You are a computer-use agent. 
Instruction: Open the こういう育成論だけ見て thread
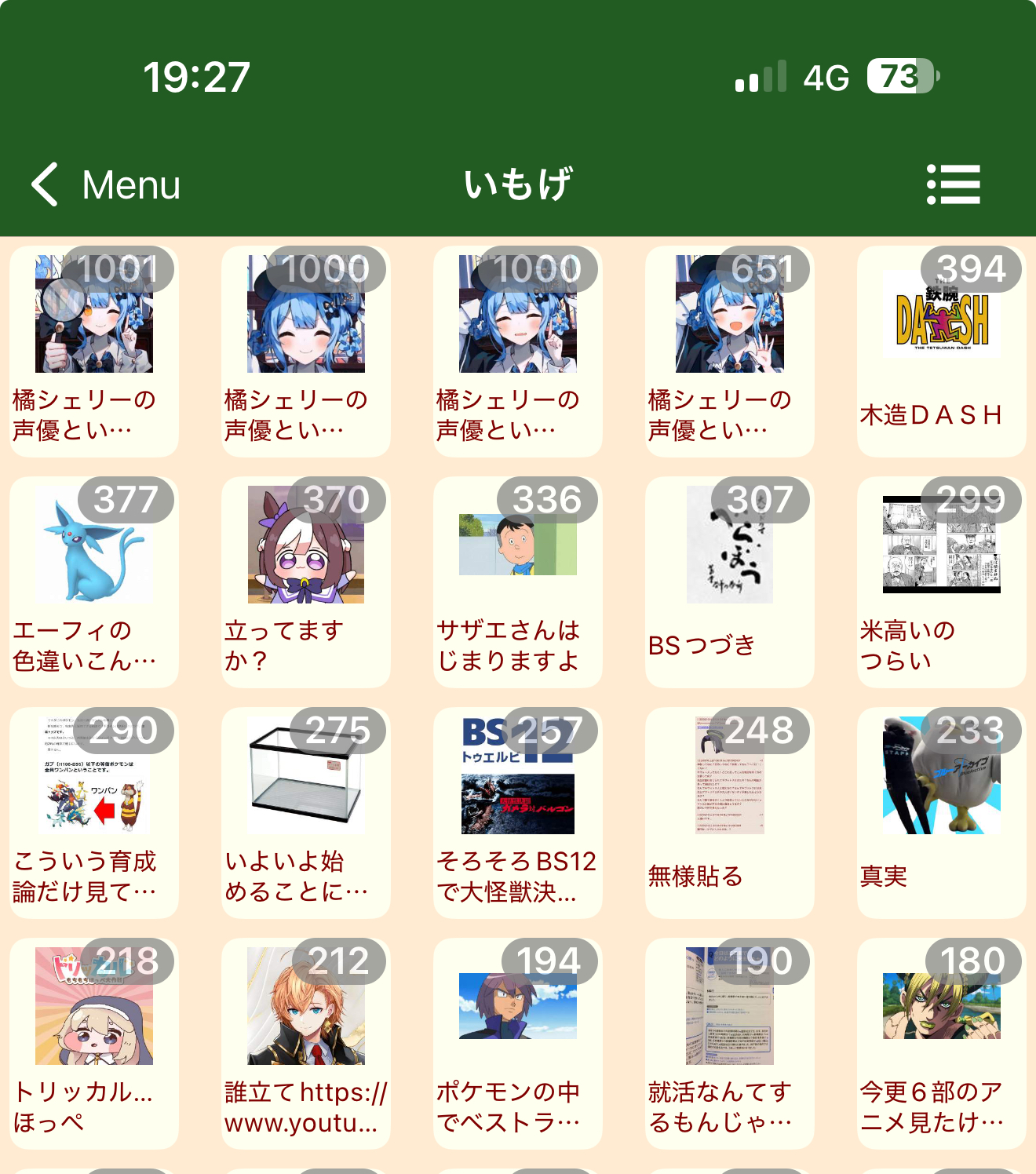pos(94,812)
